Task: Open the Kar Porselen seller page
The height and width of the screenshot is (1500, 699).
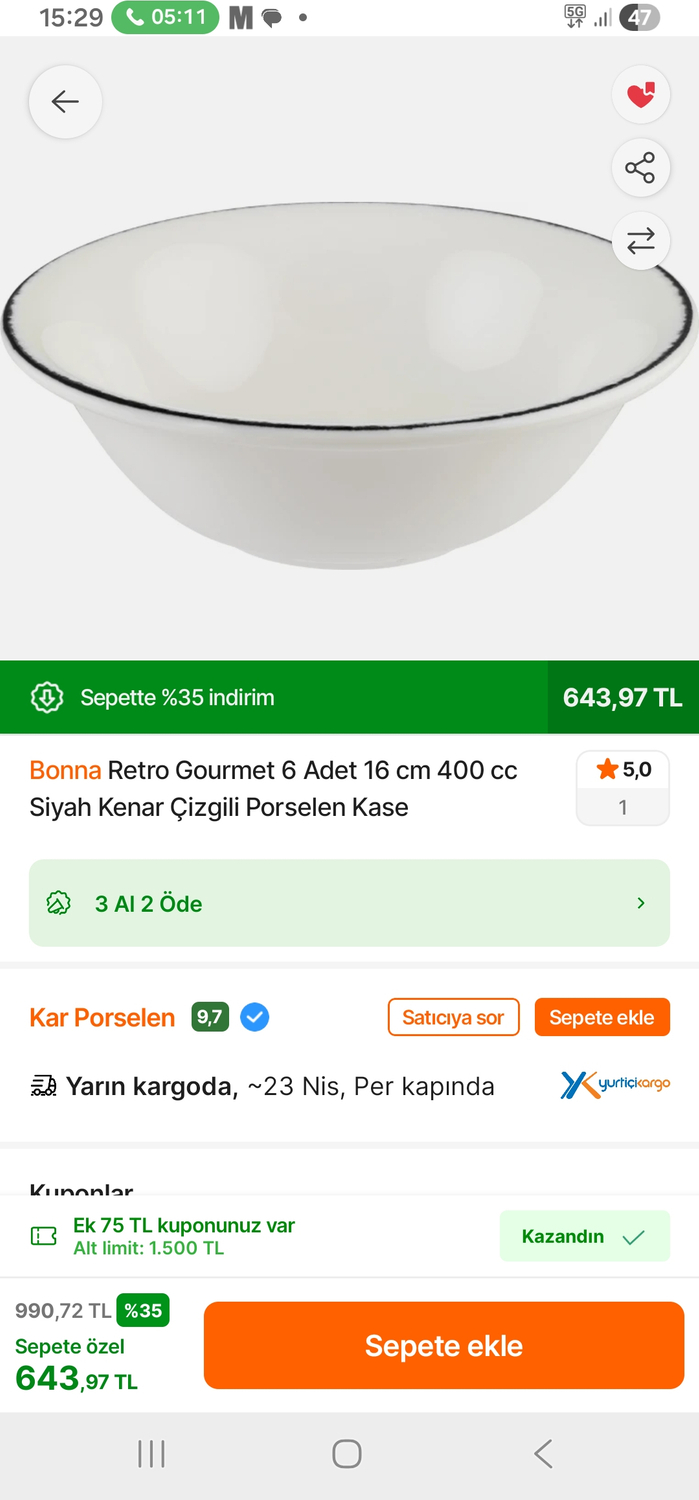Action: tap(102, 1018)
